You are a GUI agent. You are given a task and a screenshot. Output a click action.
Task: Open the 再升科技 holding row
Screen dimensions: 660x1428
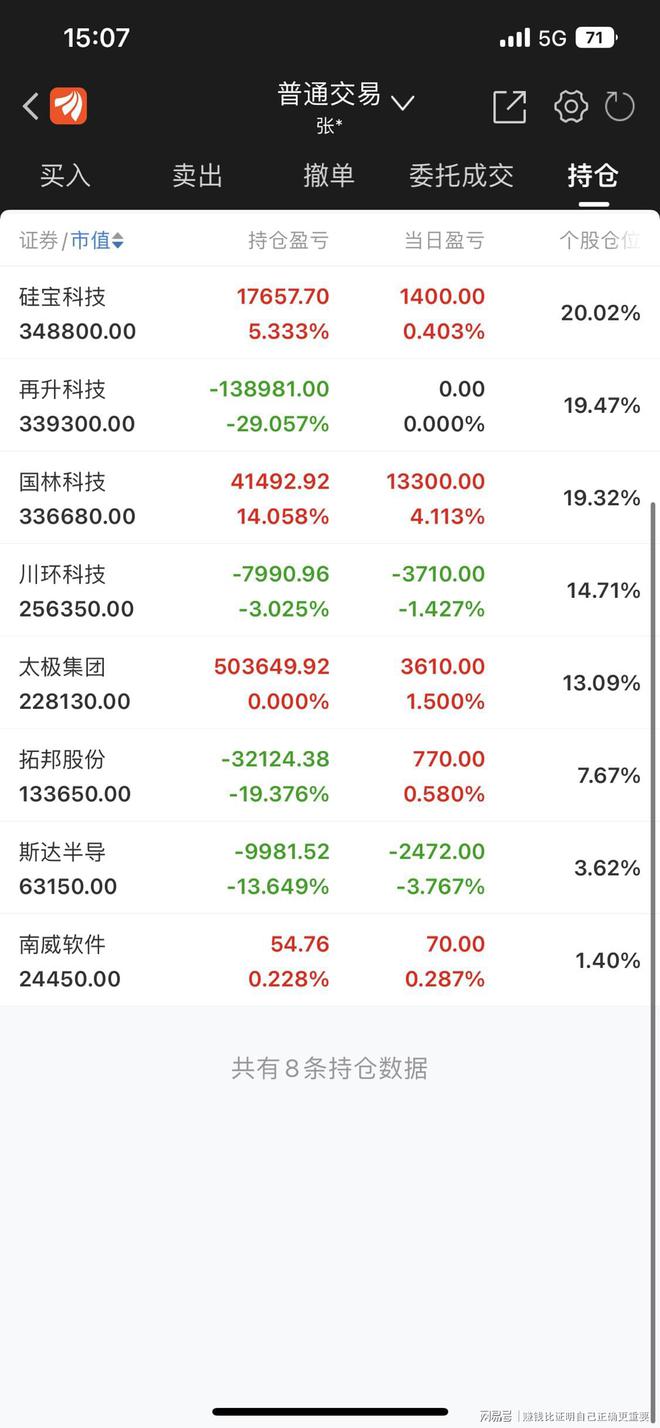[330, 406]
